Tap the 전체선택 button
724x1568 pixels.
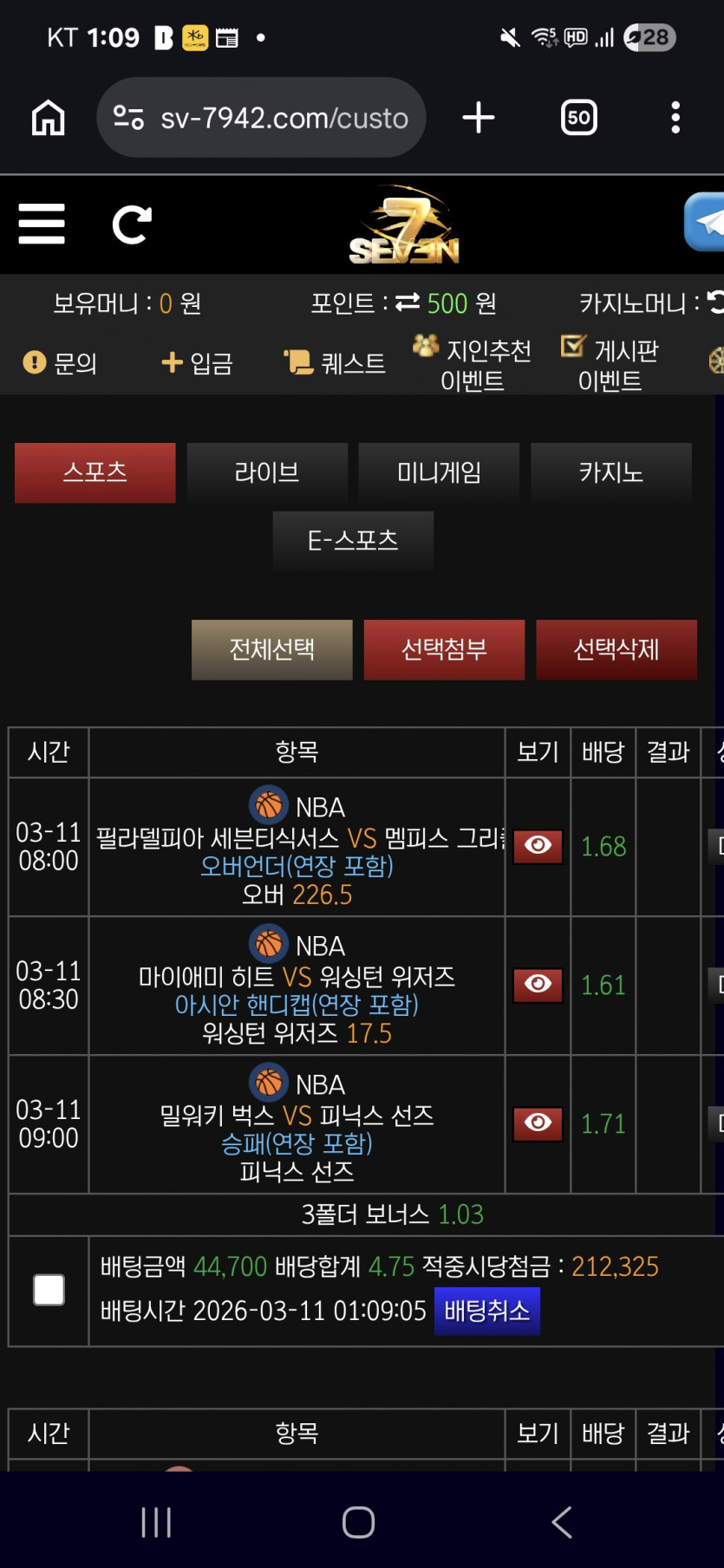[272, 649]
